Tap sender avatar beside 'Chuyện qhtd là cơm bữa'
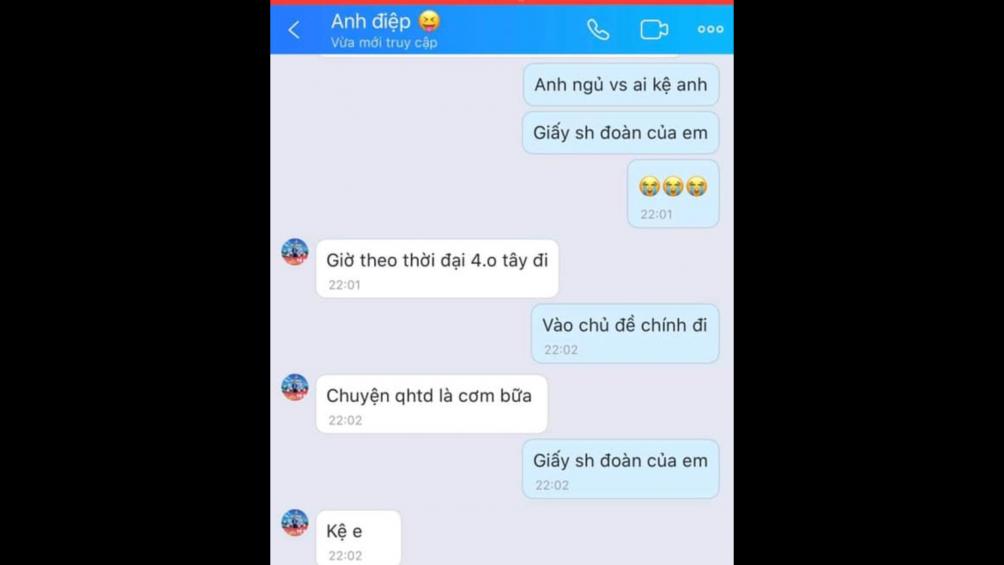Screen dimensions: 1004x565 pos(295,387)
